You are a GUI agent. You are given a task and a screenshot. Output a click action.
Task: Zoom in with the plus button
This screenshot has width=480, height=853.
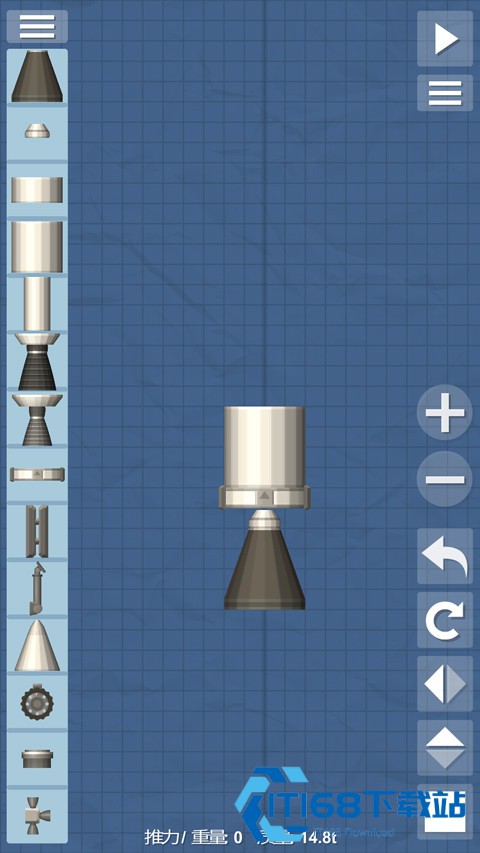445,412
